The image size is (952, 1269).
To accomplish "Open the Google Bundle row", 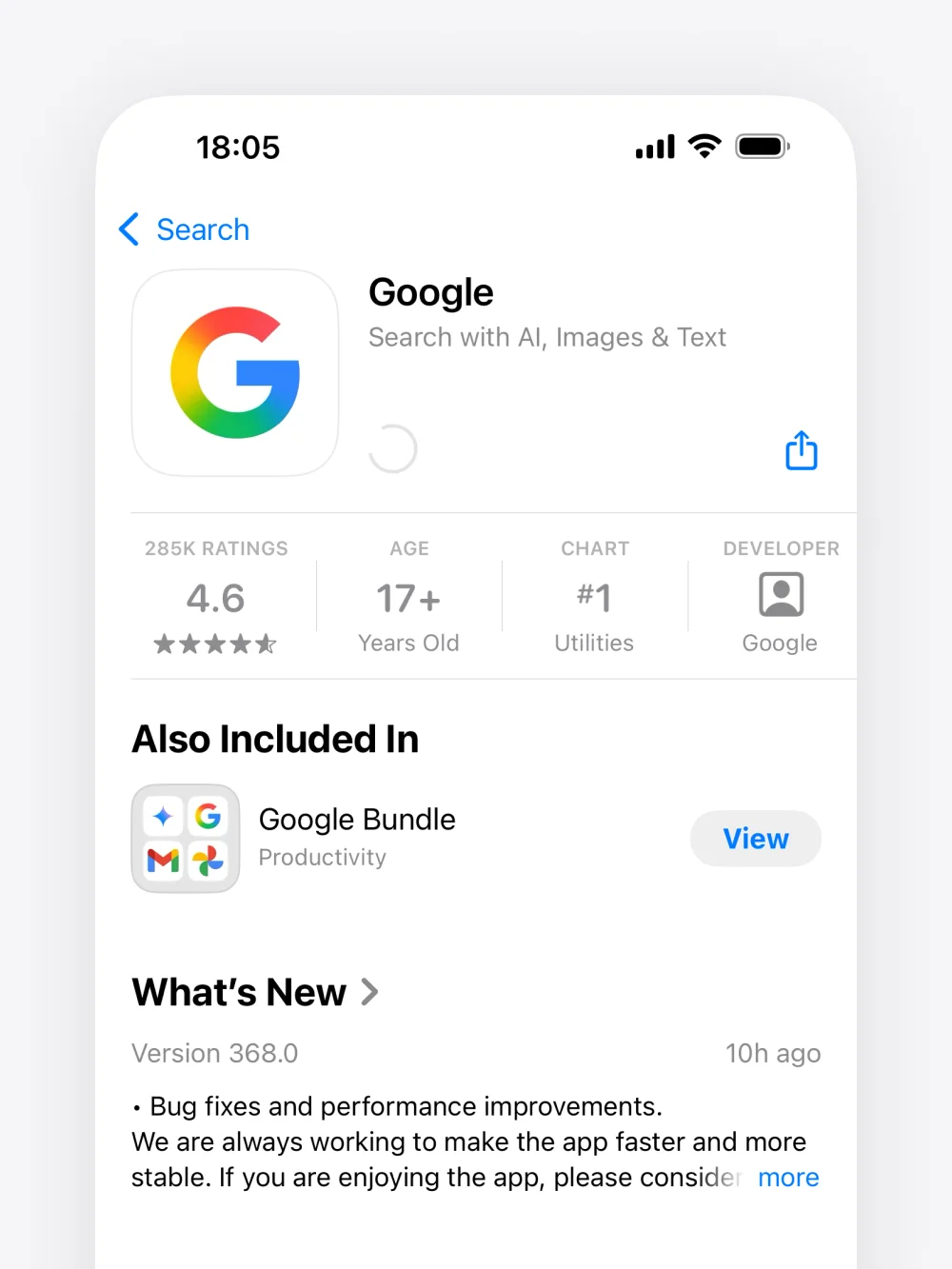I will [357, 838].
